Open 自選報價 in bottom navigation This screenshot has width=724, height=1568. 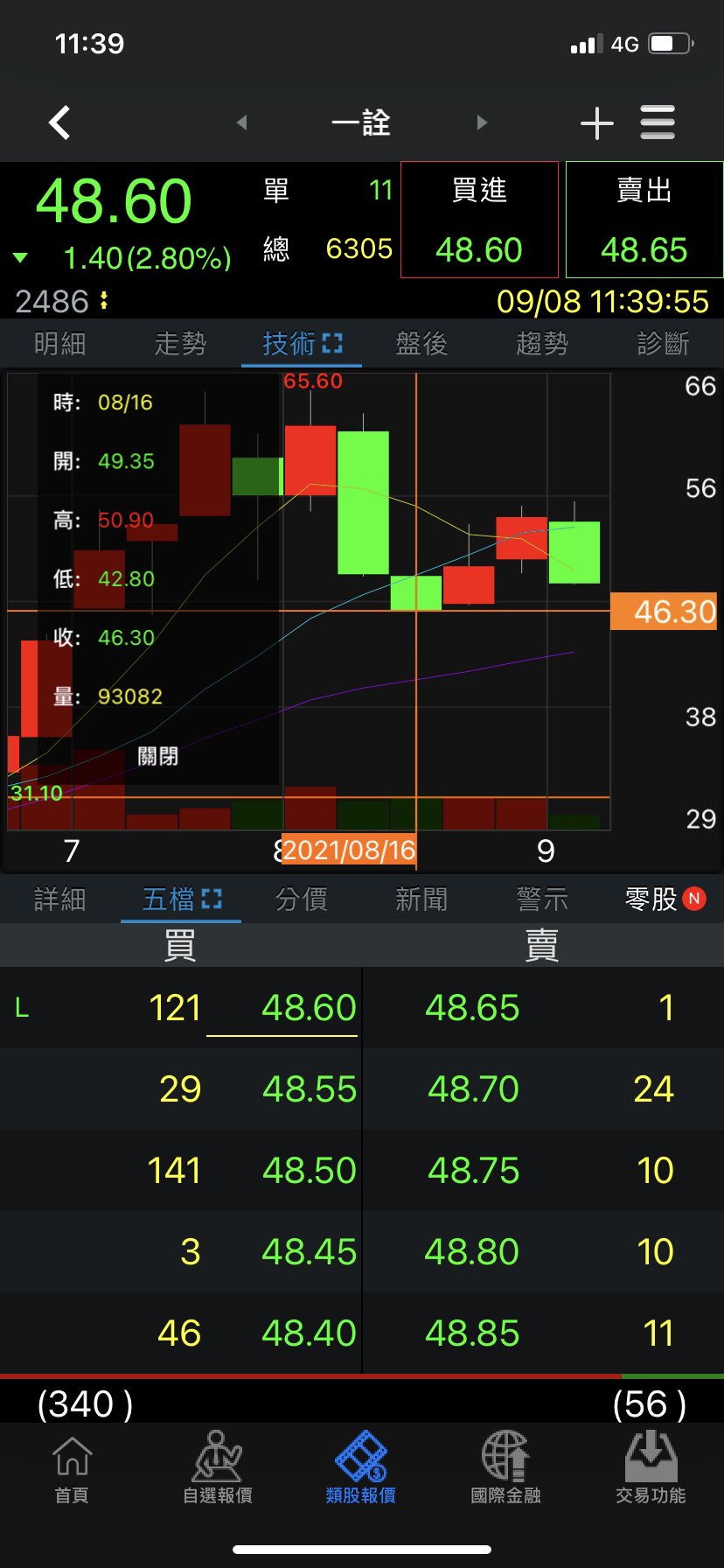tap(217, 1469)
